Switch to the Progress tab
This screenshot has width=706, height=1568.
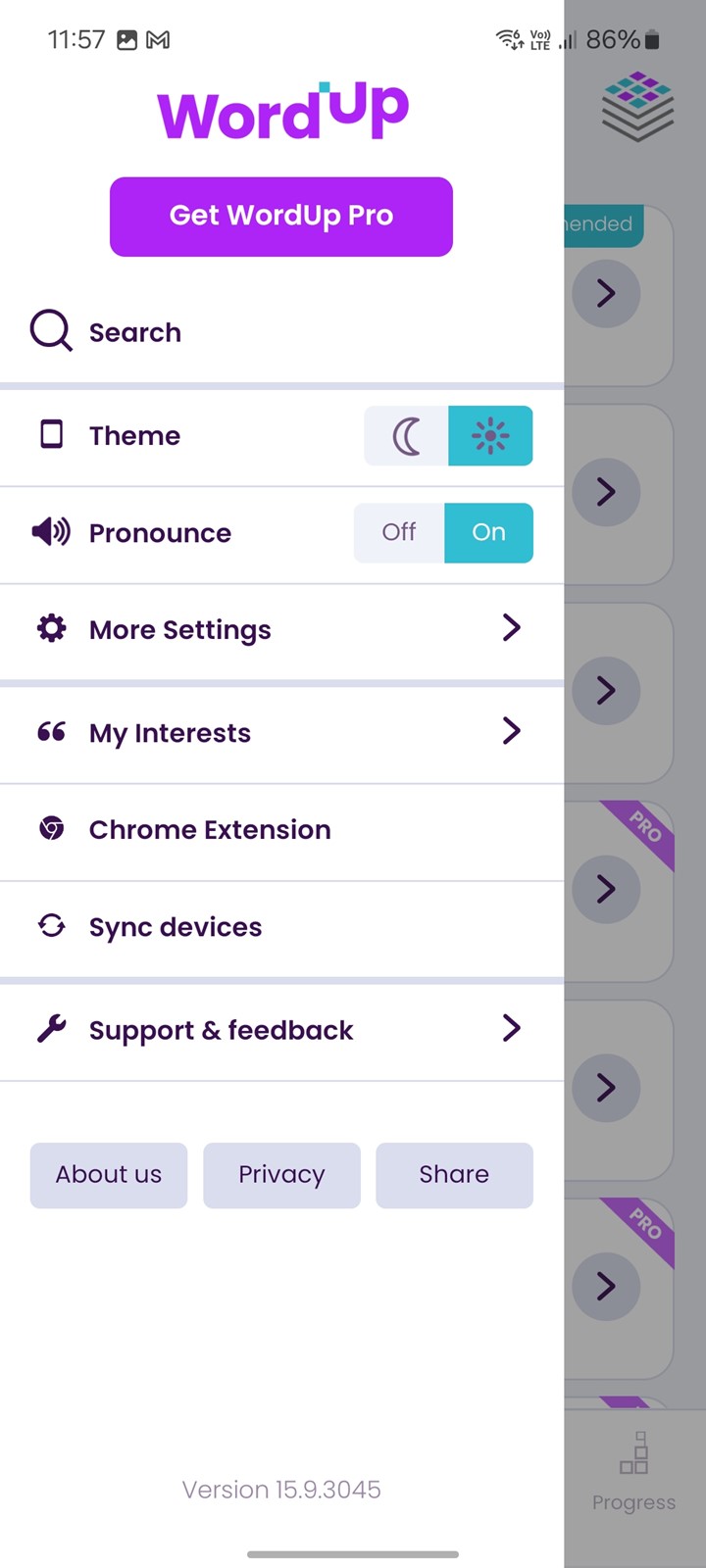pos(633,1472)
